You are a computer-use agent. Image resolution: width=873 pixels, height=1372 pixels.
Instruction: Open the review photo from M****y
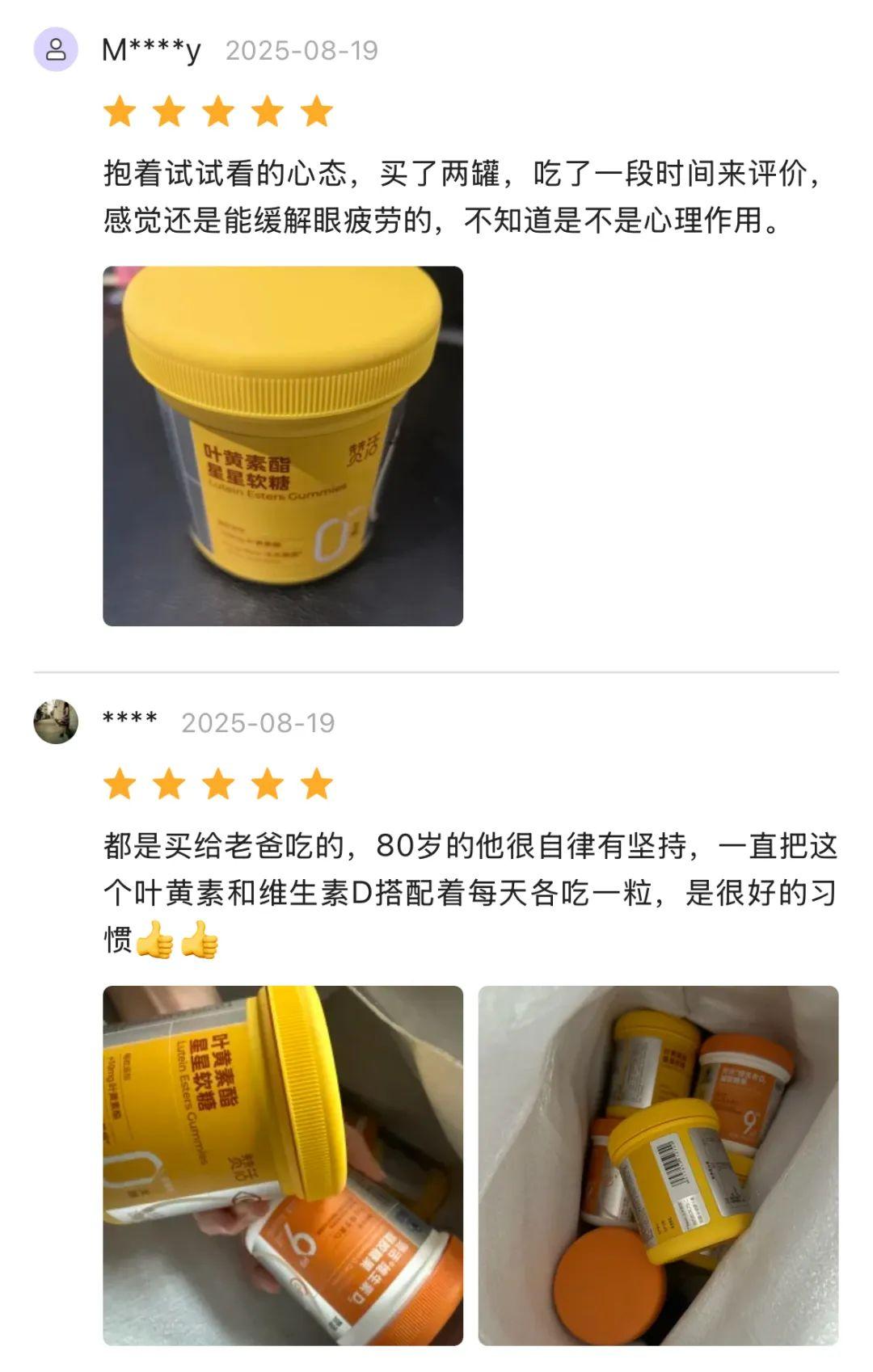(x=283, y=446)
